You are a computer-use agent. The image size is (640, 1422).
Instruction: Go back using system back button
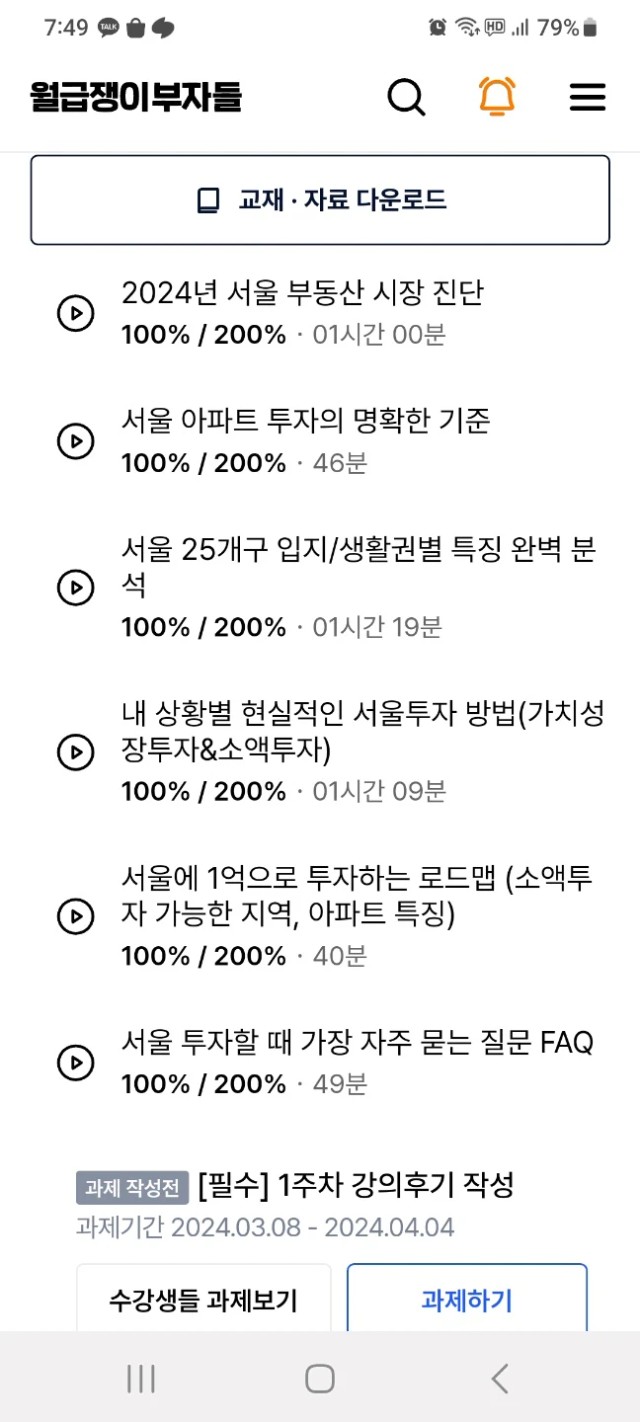(x=500, y=1379)
